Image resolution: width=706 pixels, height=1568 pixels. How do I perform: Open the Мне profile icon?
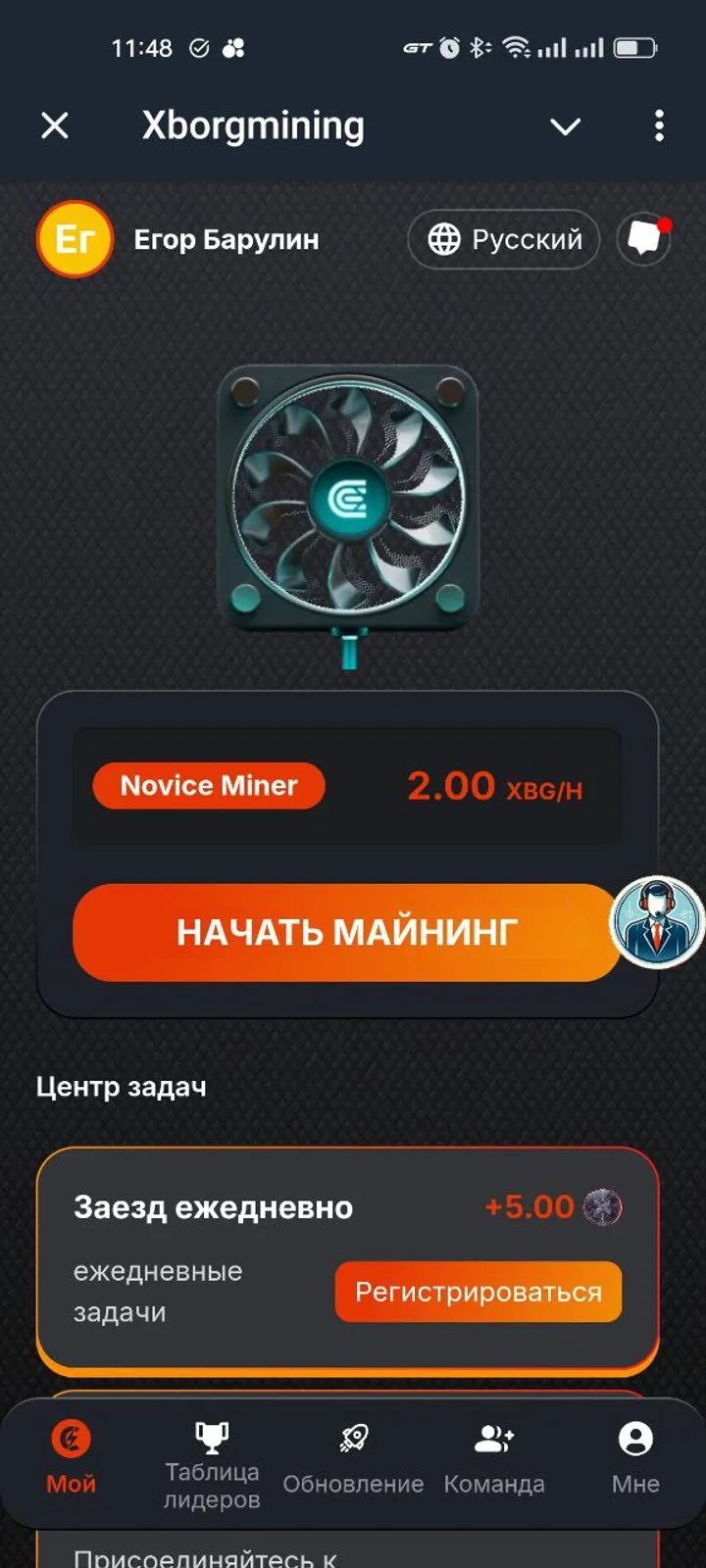tap(635, 1439)
